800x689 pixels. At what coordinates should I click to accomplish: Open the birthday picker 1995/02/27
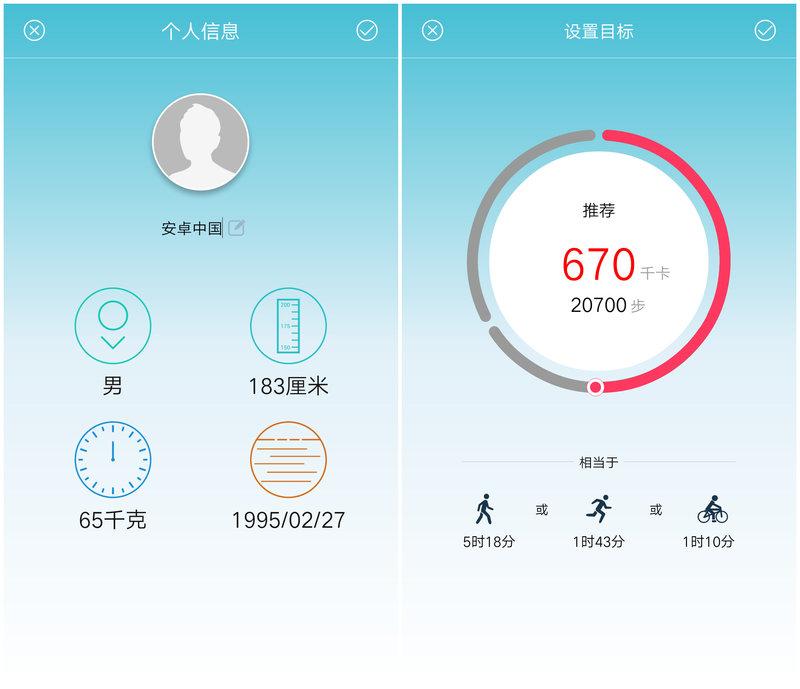pyautogui.click(x=288, y=460)
